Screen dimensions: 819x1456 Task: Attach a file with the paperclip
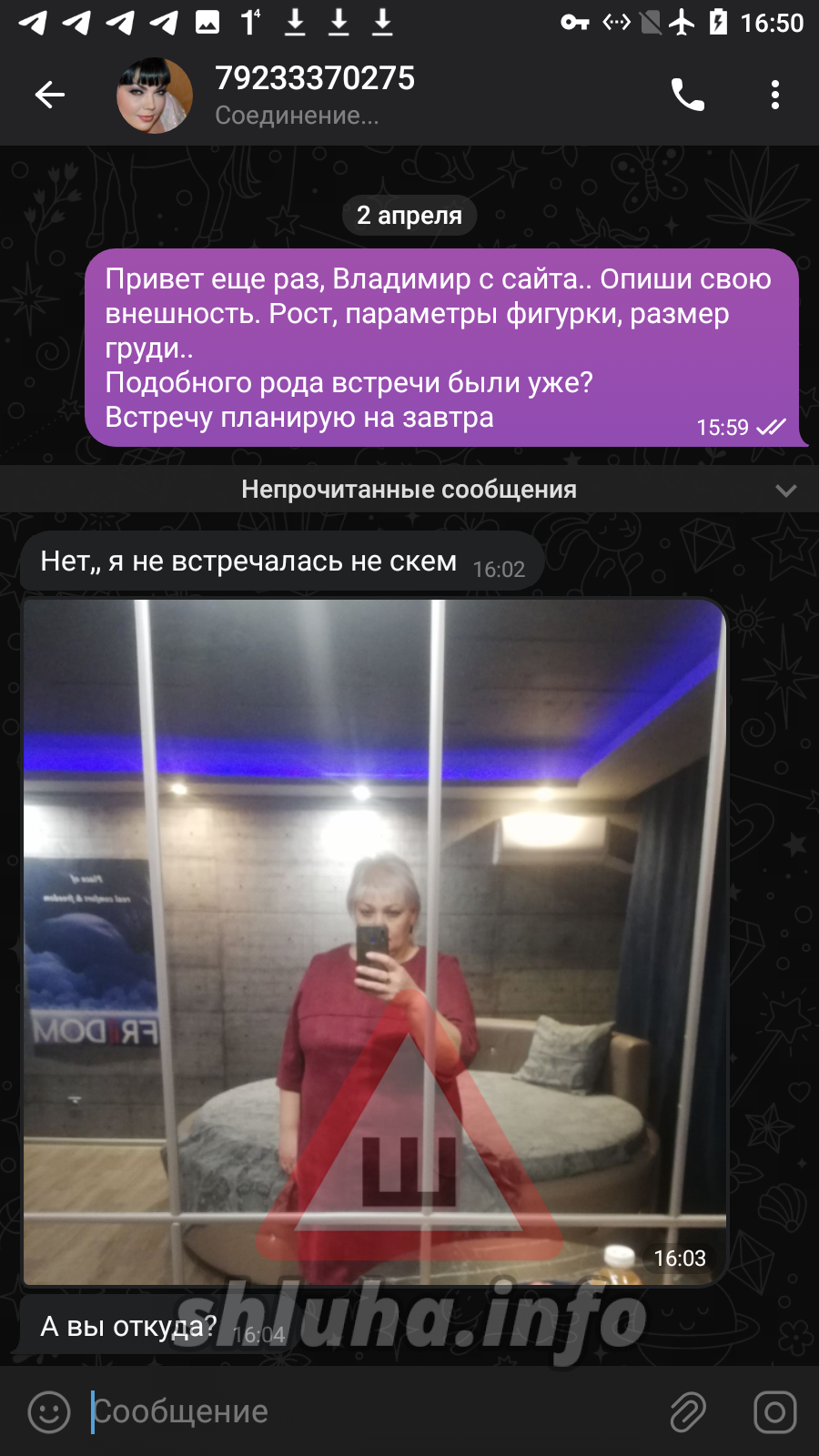tap(688, 1412)
